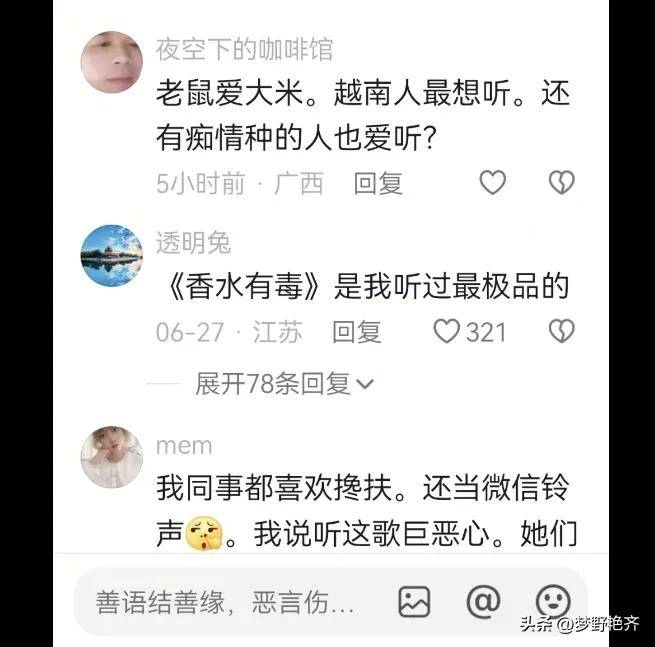Expand the 78 replies

[284, 383]
